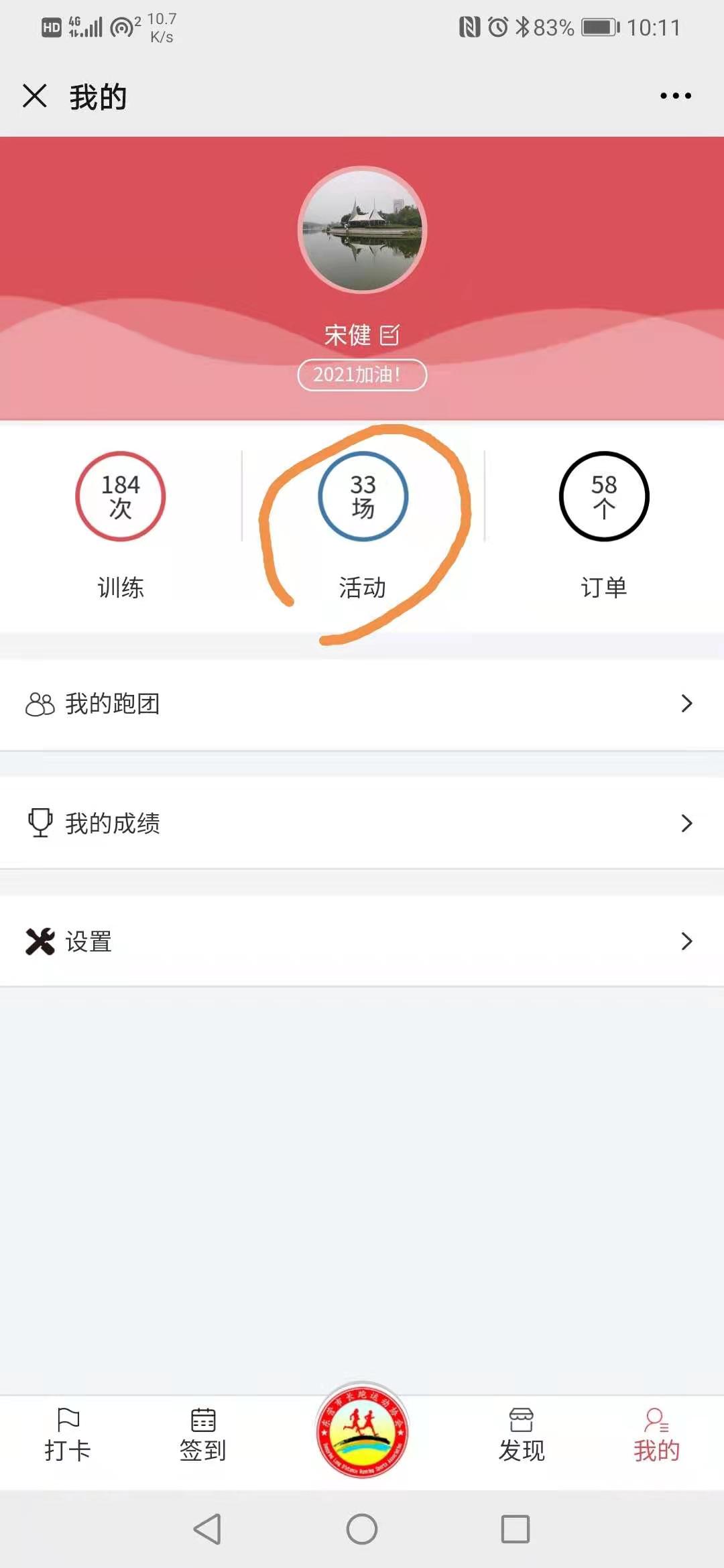Open the three-dot overflow menu

pos(675,96)
